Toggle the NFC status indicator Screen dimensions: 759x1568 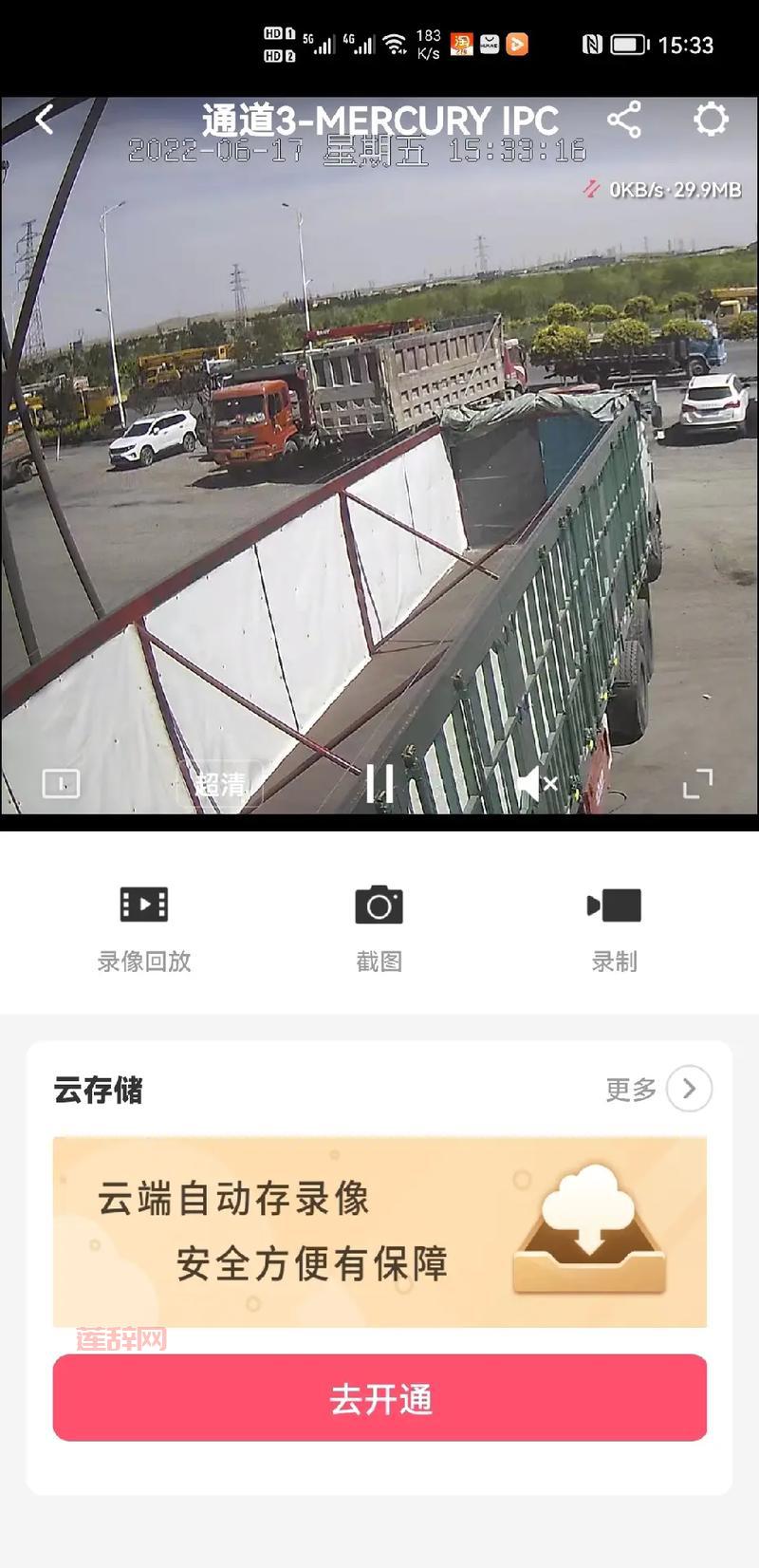pos(593,44)
